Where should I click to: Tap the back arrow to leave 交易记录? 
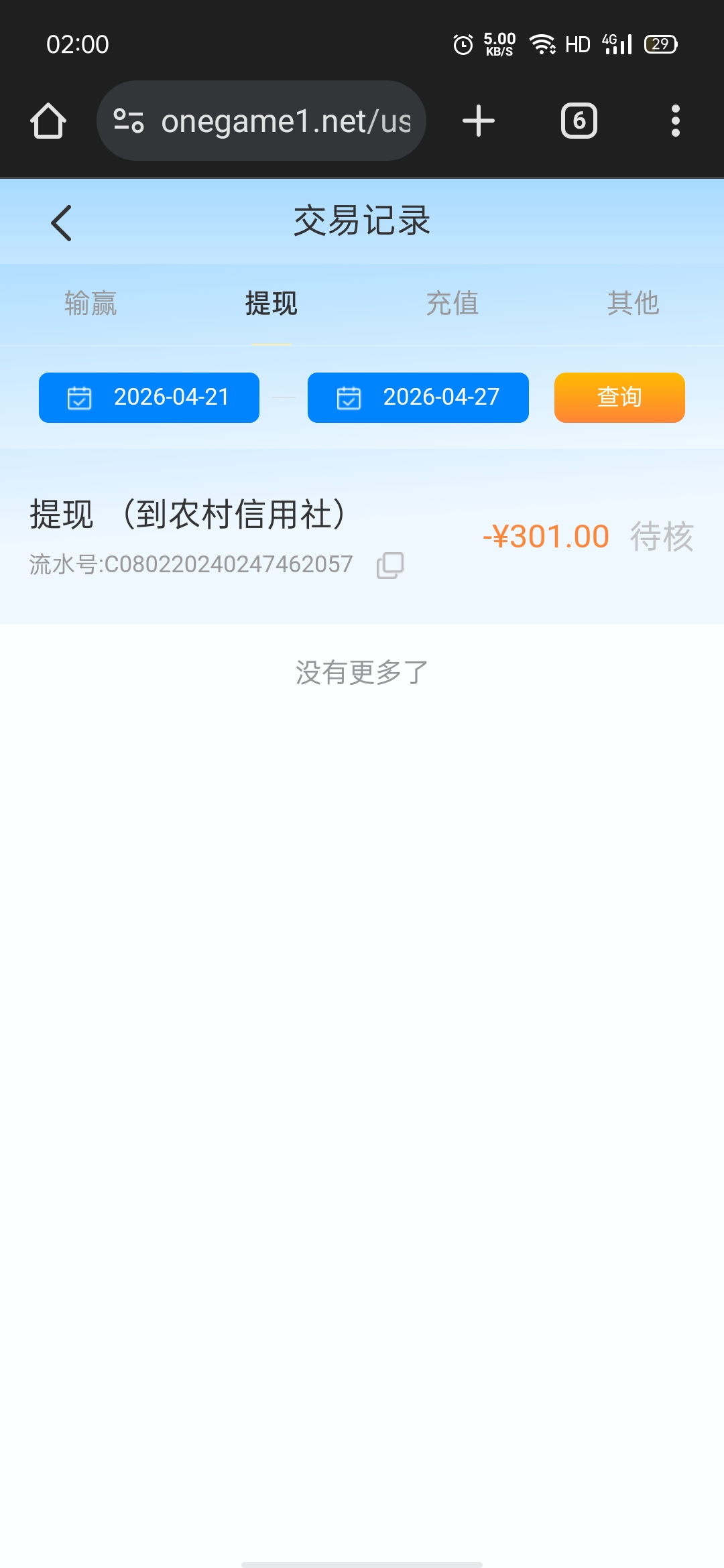61,222
